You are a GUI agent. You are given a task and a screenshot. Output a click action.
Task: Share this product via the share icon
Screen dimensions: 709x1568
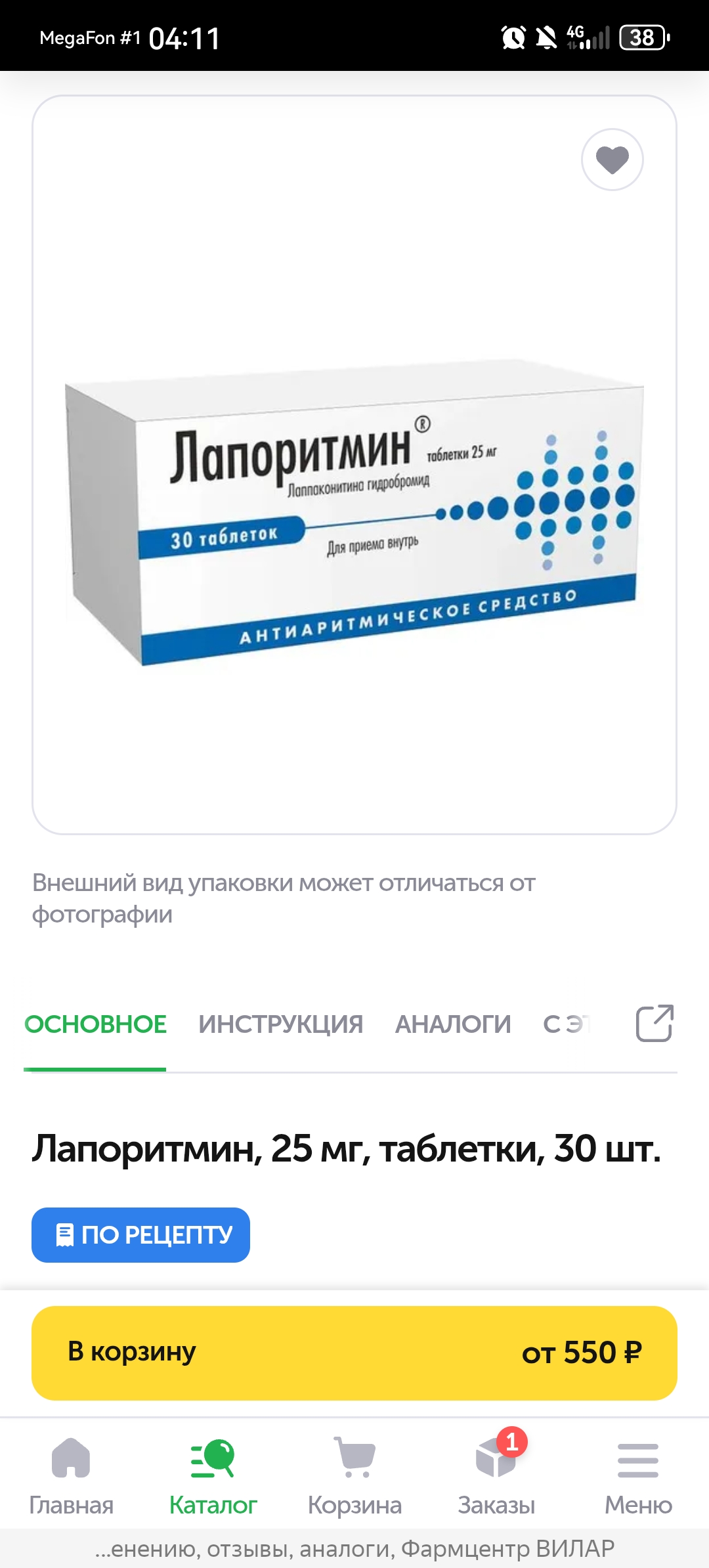coord(654,1023)
